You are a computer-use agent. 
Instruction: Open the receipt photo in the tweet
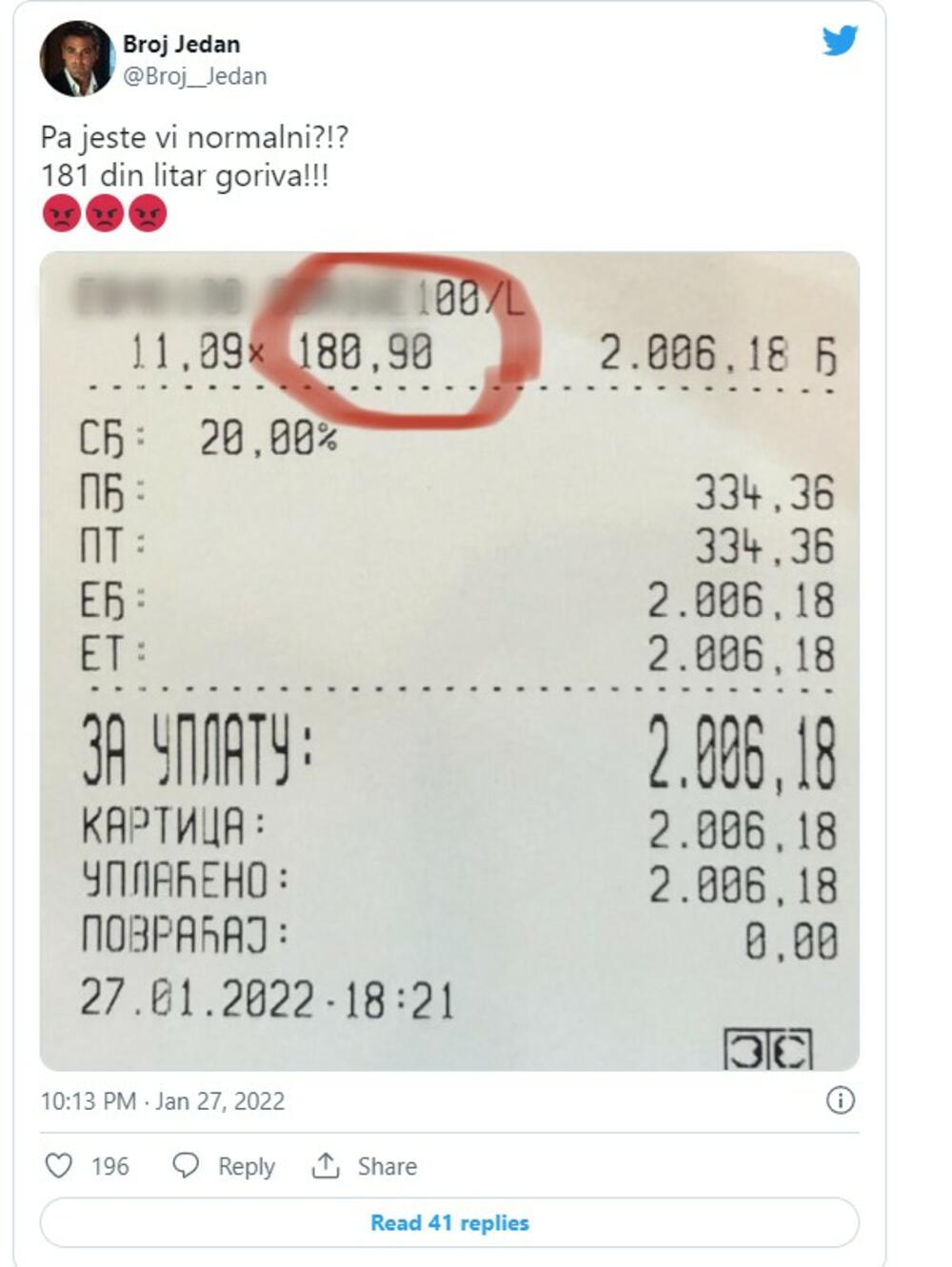[x=449, y=661]
